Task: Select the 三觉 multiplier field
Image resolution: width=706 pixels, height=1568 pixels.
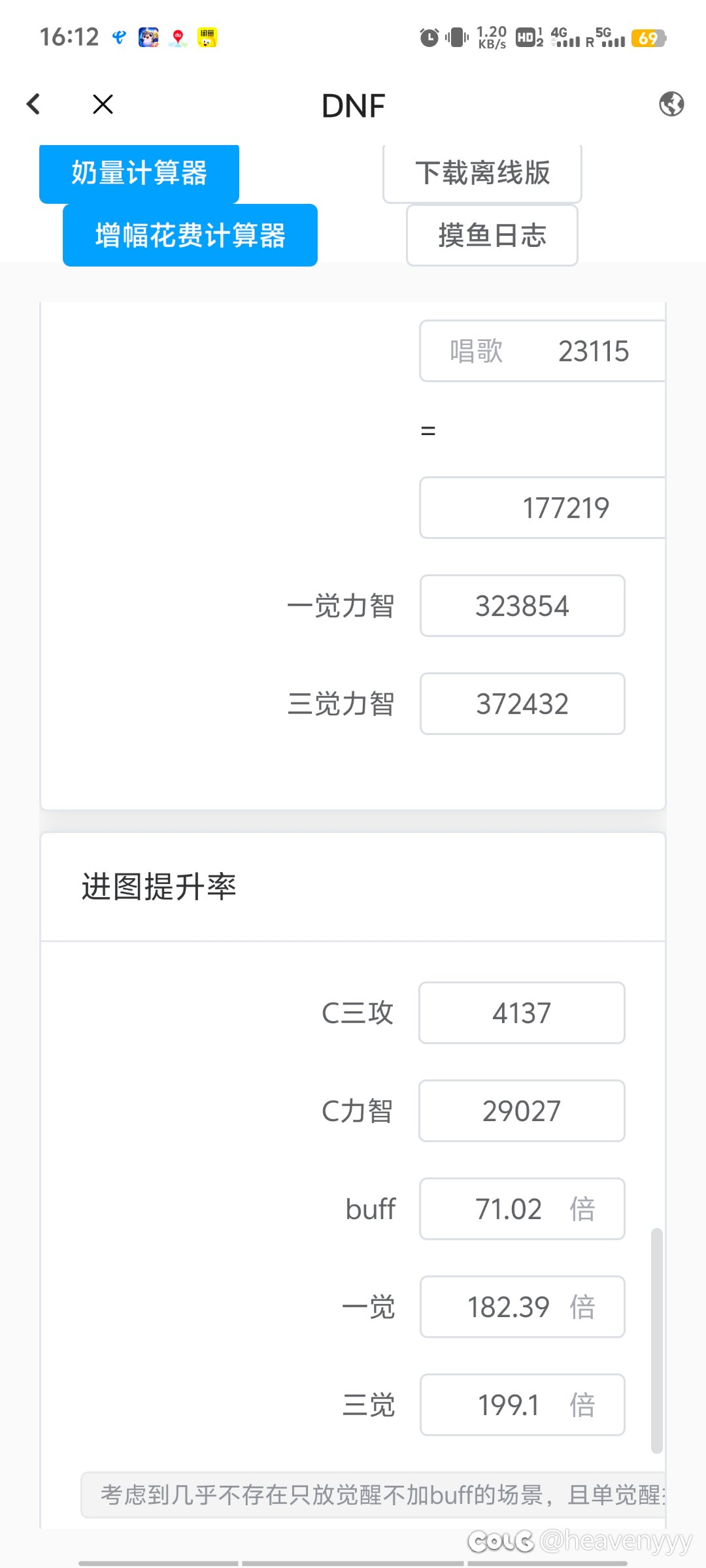Action: click(x=522, y=1405)
